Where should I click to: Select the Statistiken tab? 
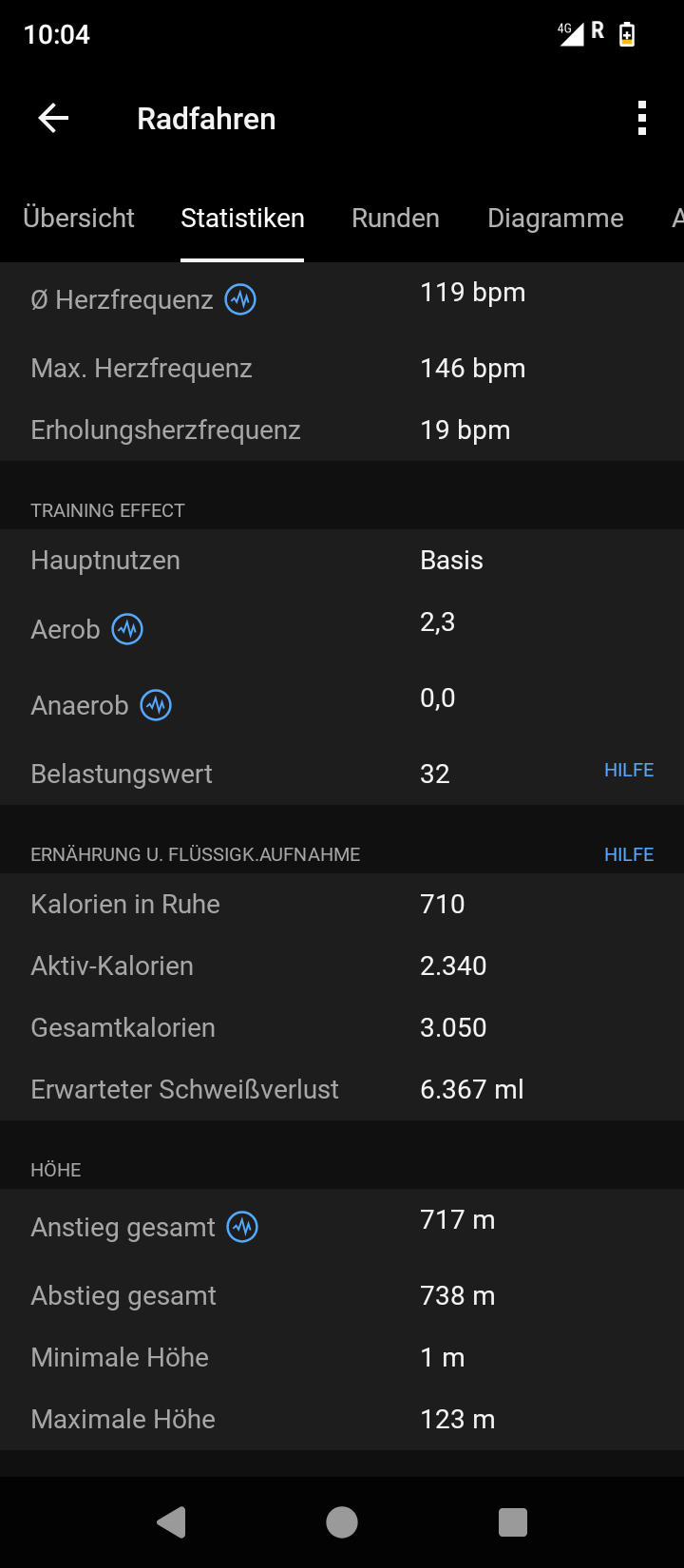point(242,219)
